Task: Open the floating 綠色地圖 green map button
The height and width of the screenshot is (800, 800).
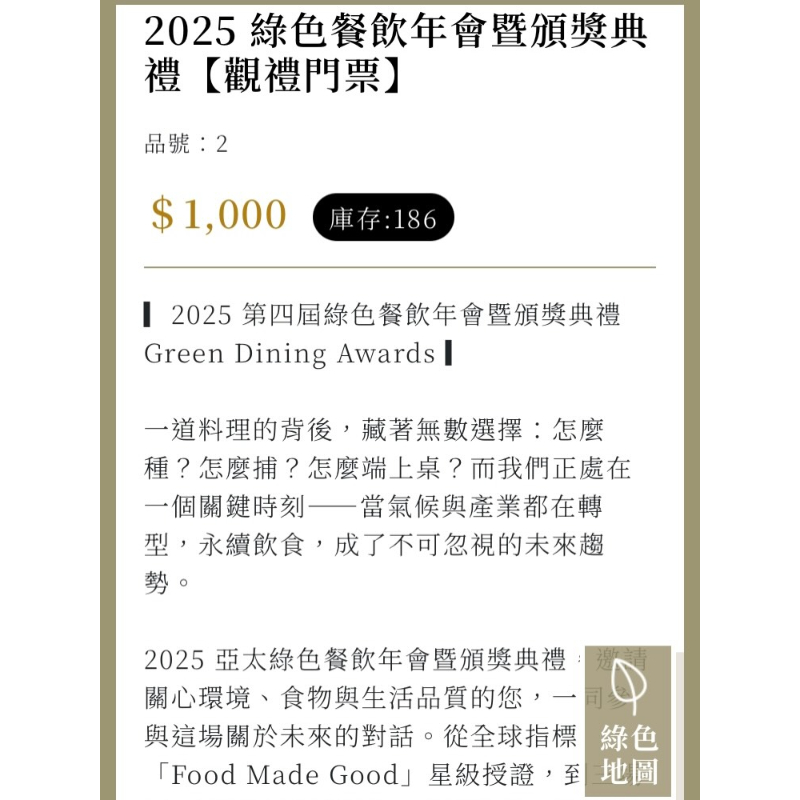Action: coord(628,721)
